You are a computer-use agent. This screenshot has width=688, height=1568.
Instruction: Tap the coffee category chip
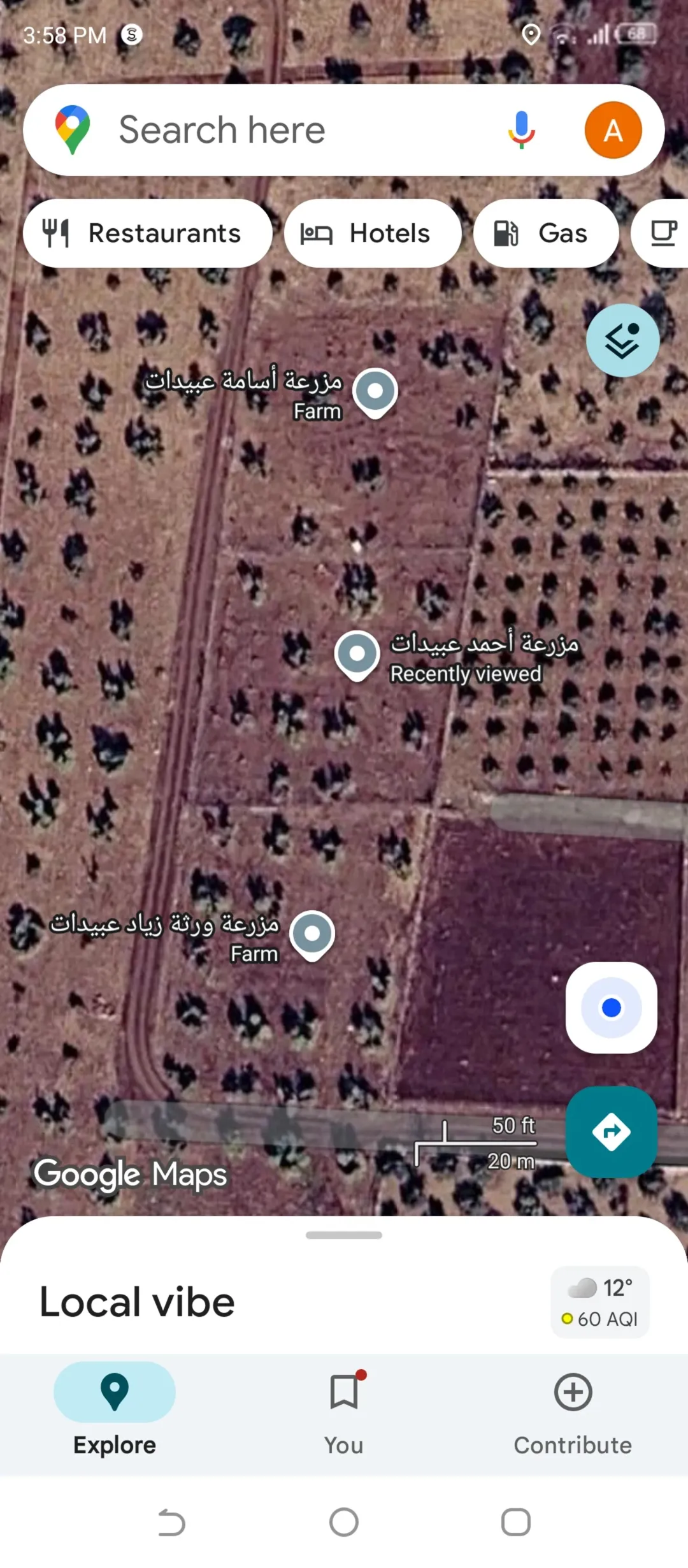[x=661, y=233]
